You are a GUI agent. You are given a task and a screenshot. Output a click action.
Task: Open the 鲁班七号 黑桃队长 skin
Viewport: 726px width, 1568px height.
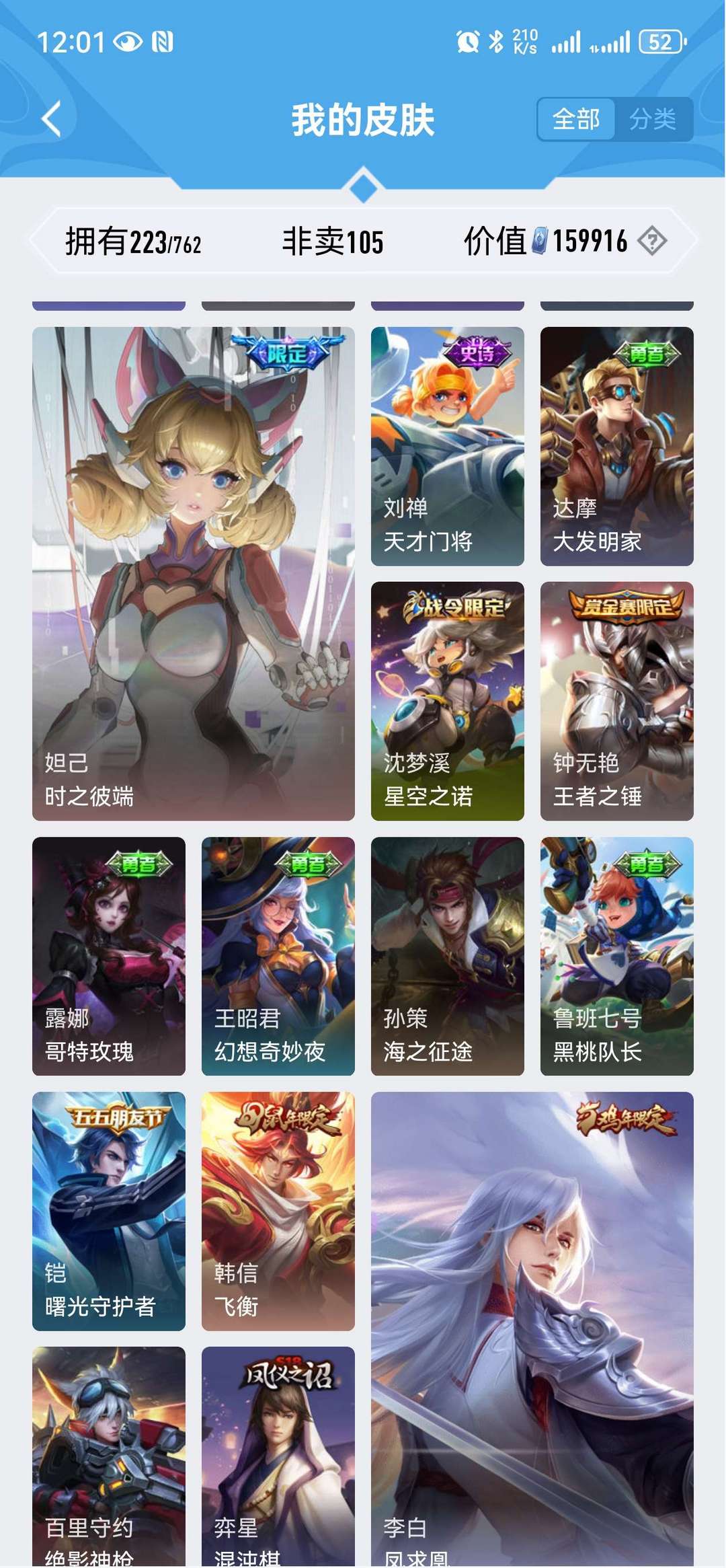(617, 956)
